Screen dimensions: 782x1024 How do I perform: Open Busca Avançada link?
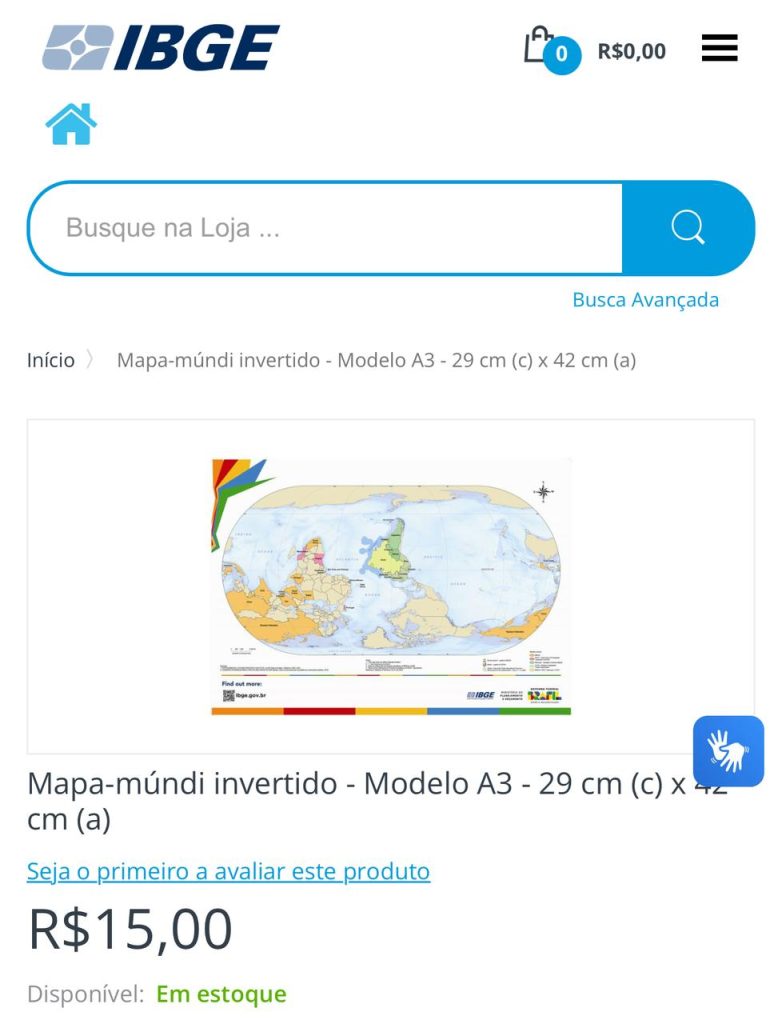click(645, 300)
